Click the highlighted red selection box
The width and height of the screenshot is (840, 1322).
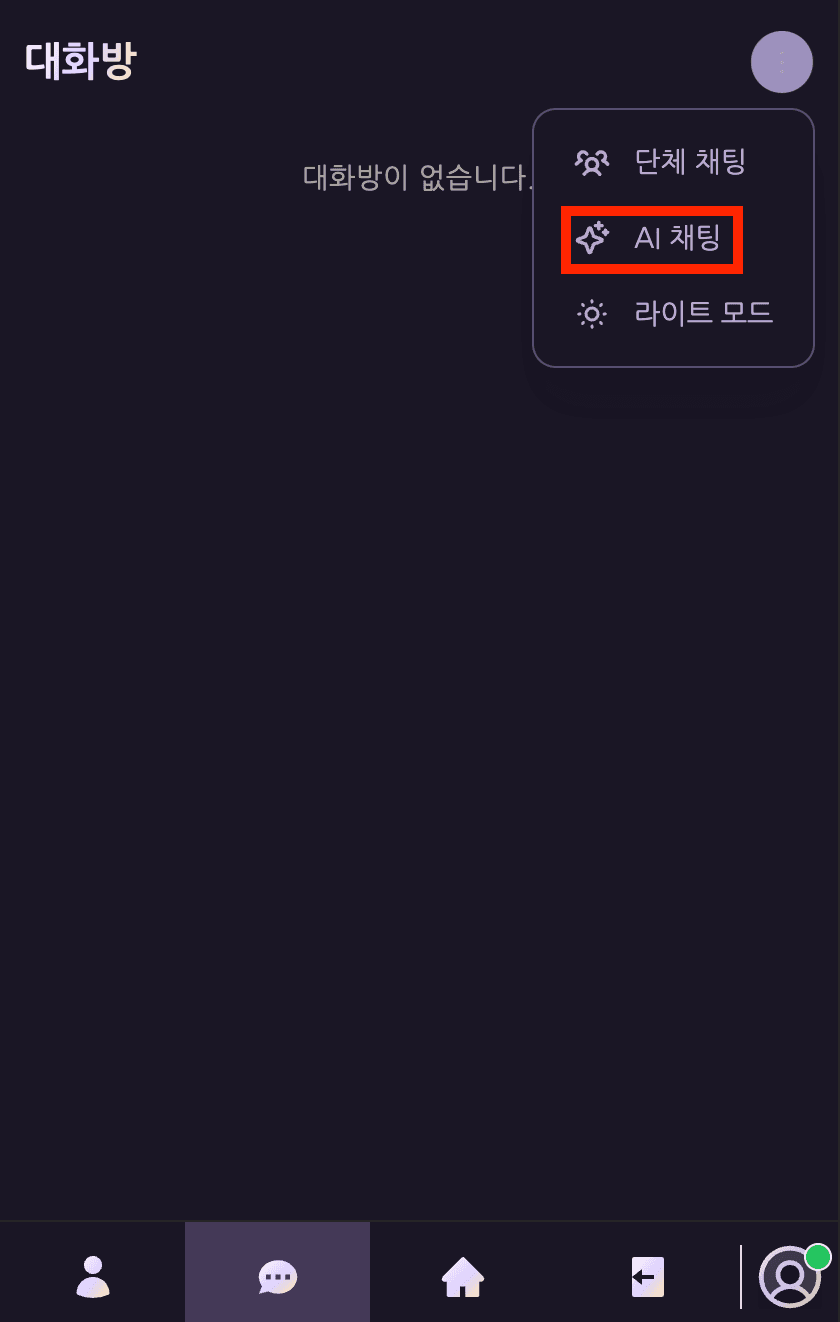pos(652,238)
